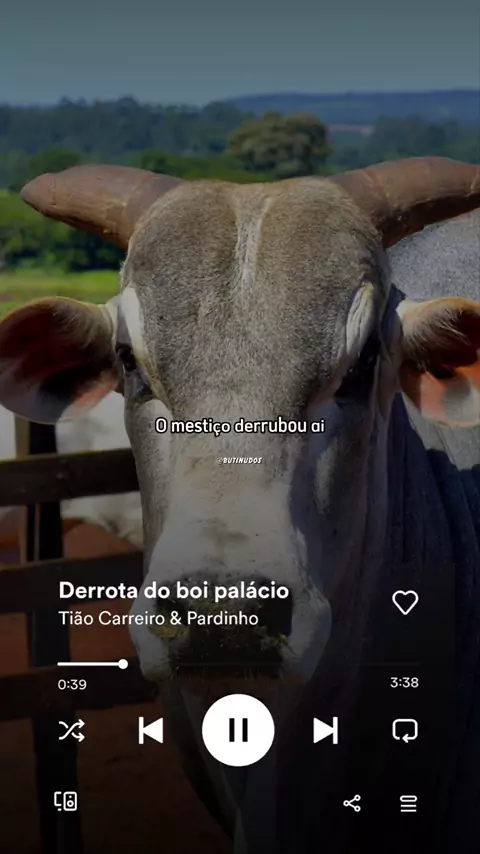
Task: Open the play queue
Action: pos(408,803)
